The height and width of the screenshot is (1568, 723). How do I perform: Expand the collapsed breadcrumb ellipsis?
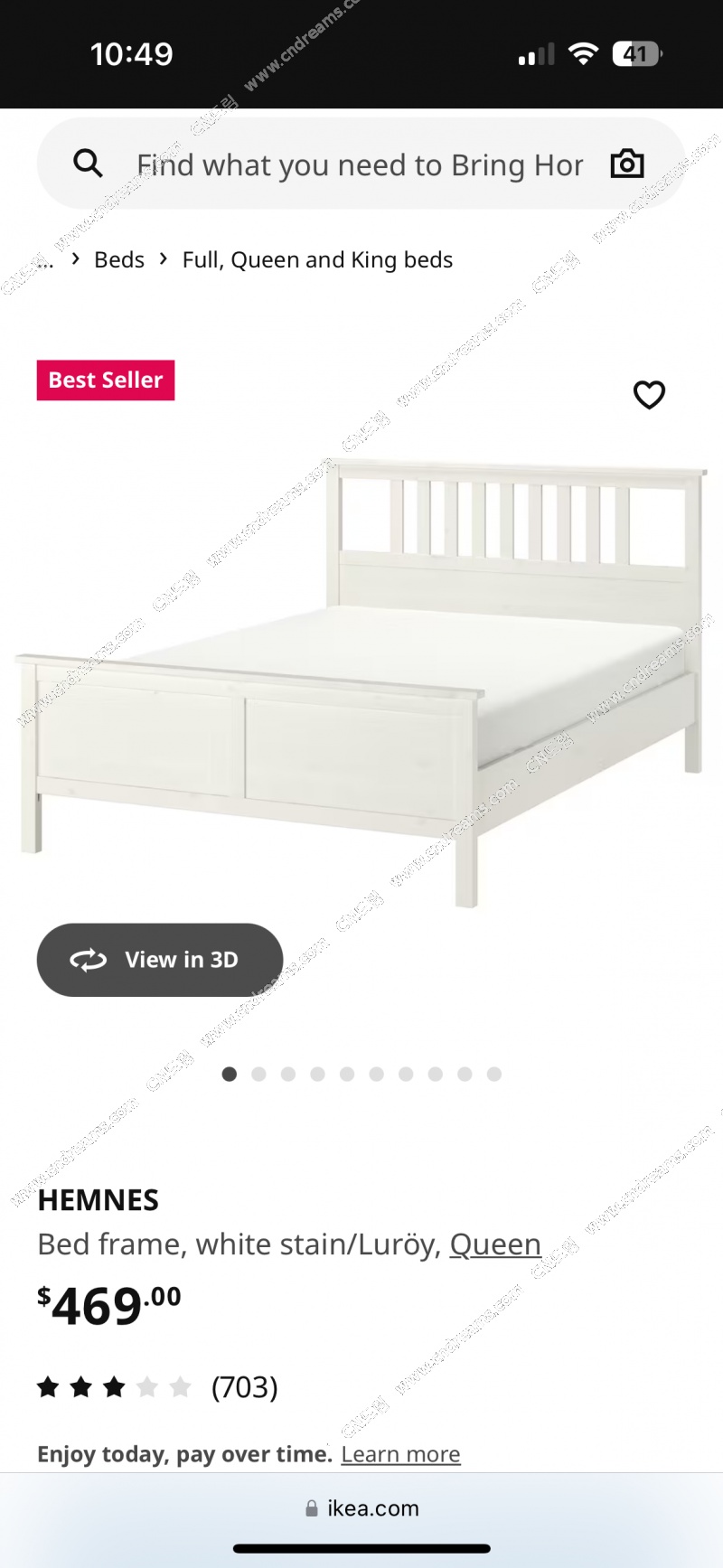45,261
